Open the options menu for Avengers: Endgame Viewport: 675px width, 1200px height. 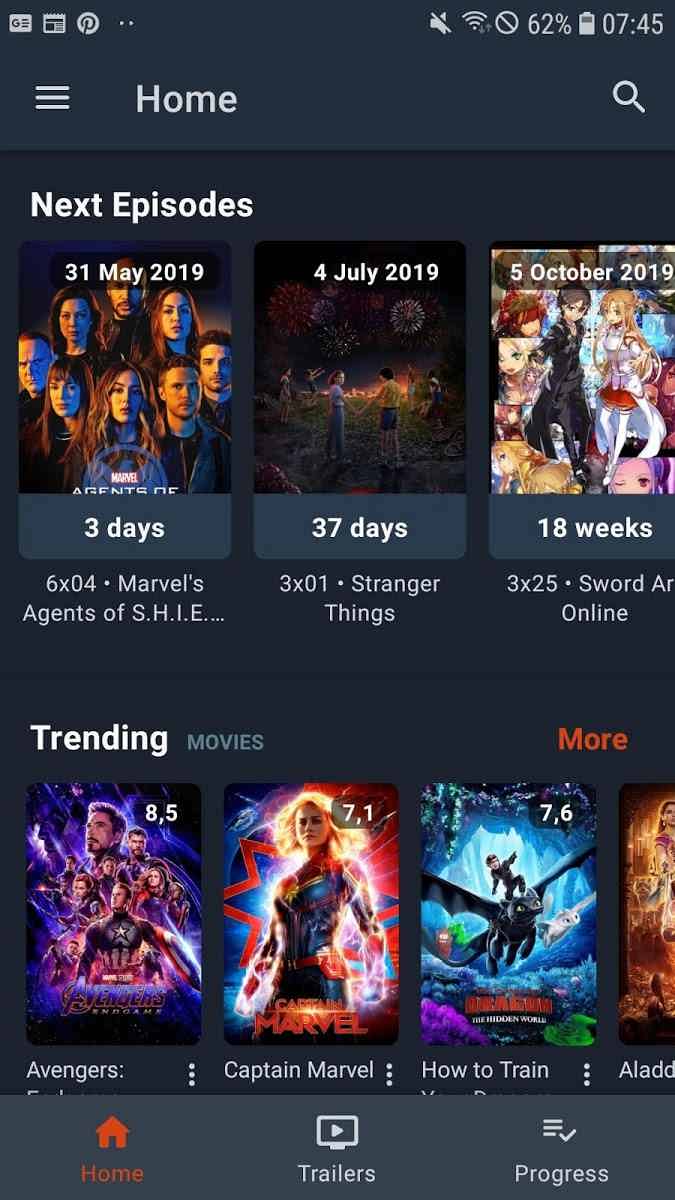191,1074
